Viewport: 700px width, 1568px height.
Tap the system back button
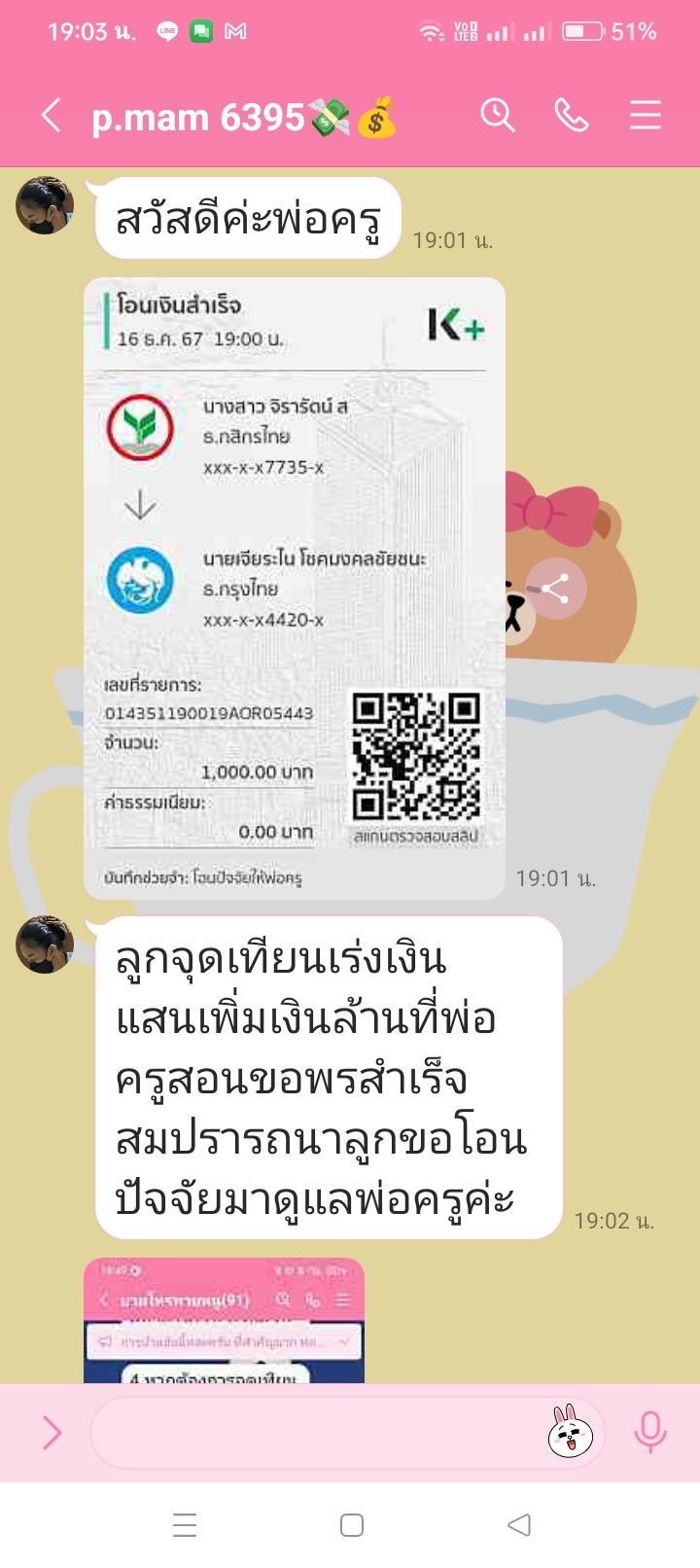pos(519,1525)
